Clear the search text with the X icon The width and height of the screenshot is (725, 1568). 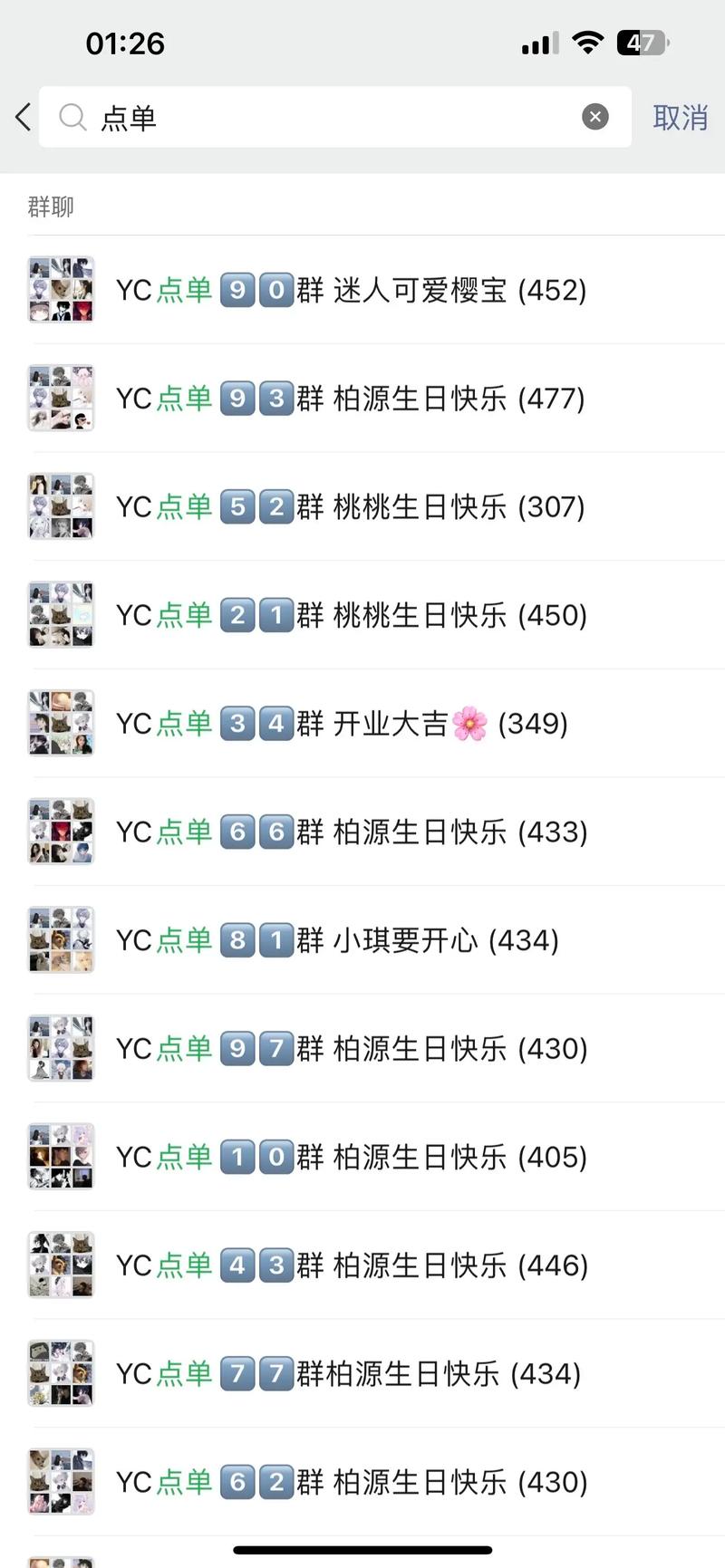pyautogui.click(x=594, y=116)
